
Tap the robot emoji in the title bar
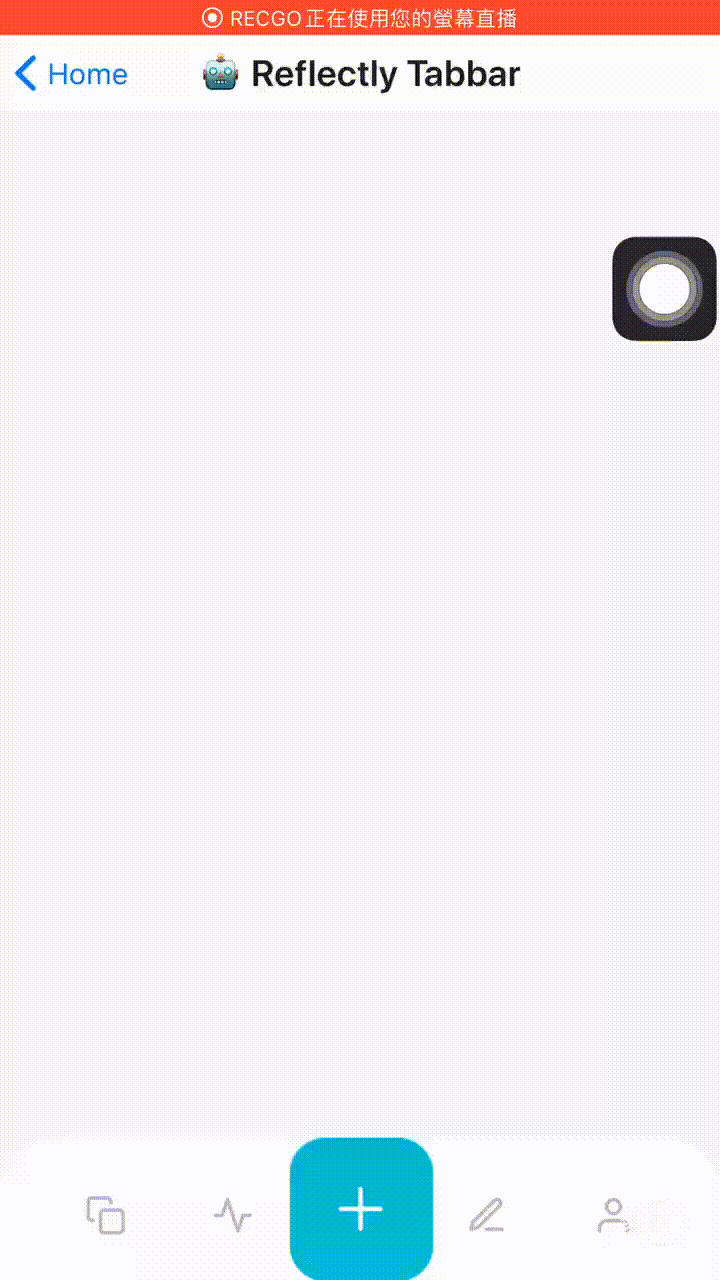click(x=220, y=73)
